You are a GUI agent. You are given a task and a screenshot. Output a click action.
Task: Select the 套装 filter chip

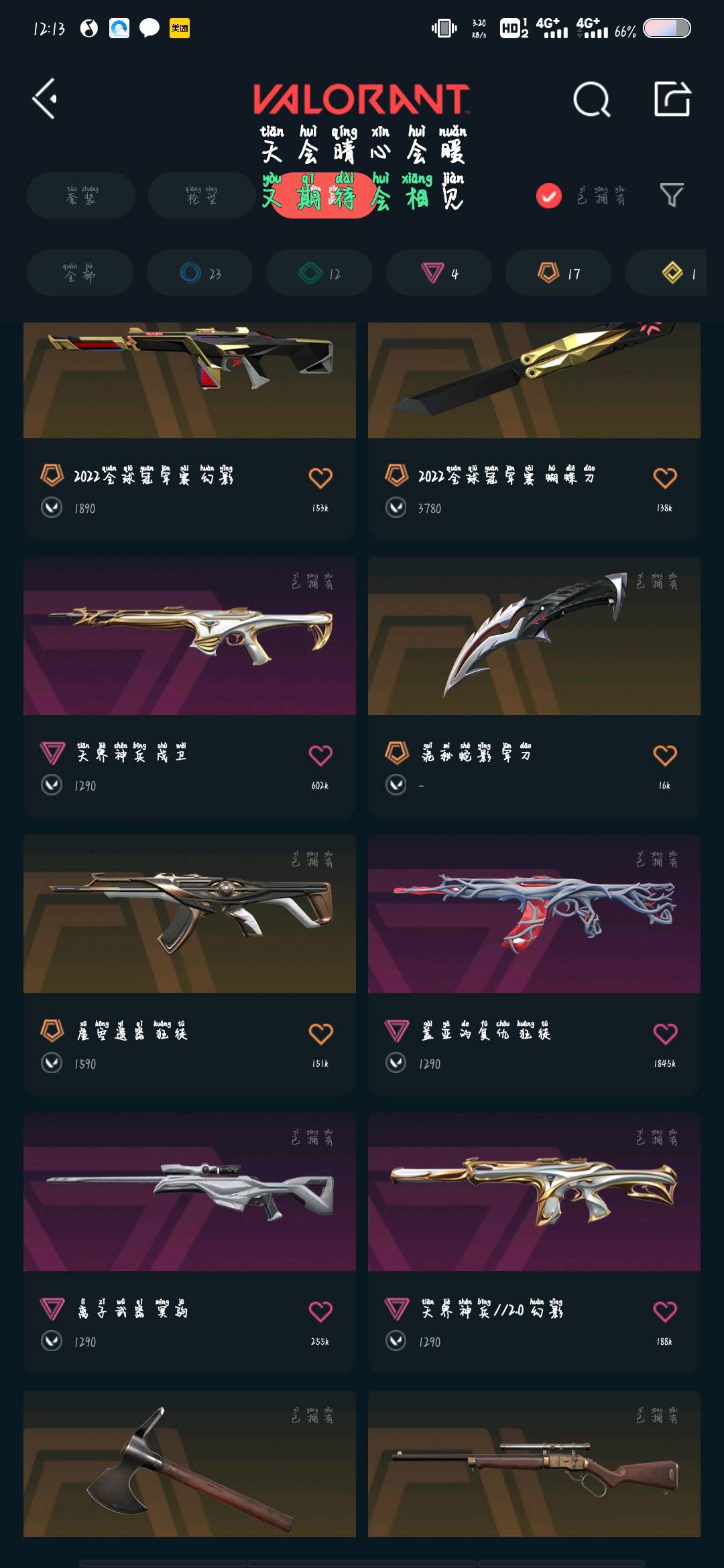pyautogui.click(x=81, y=195)
